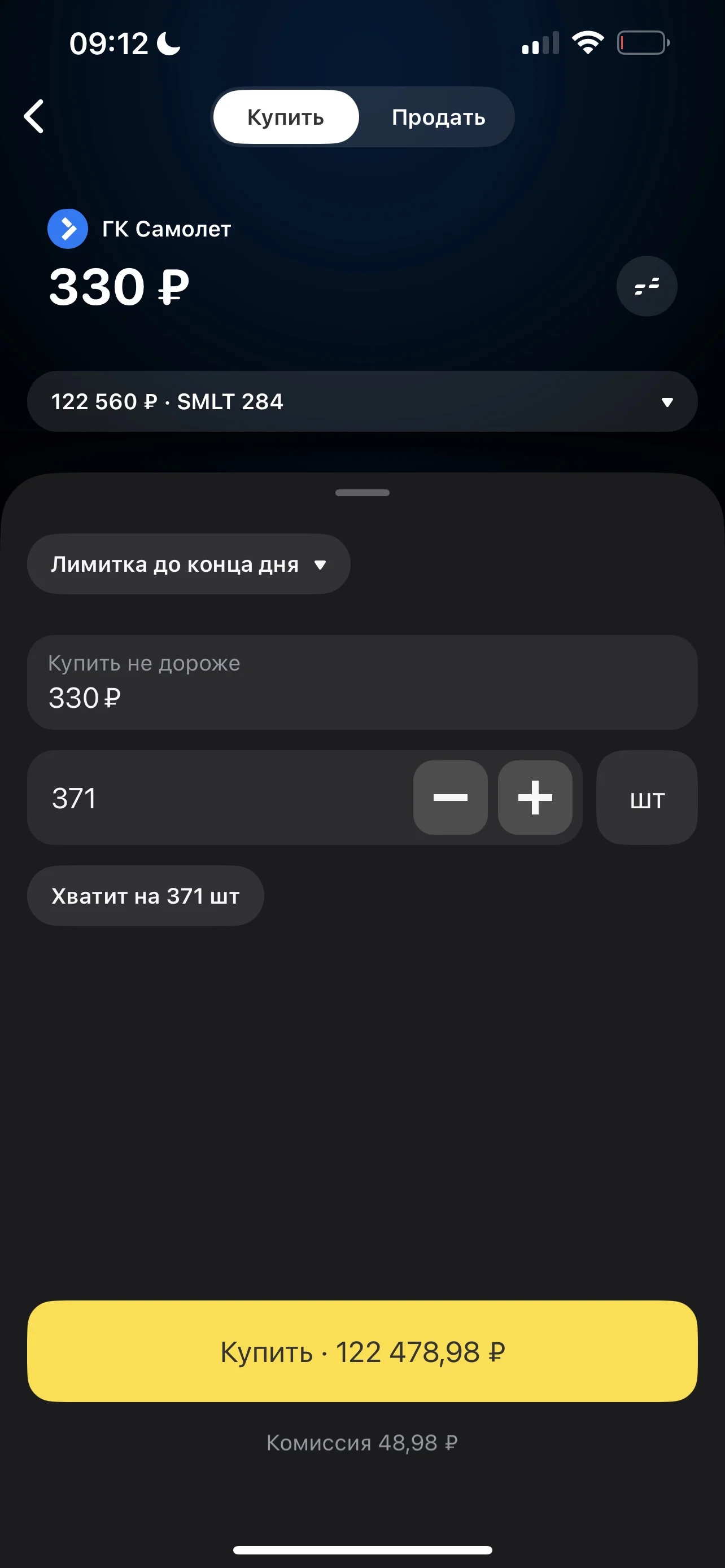Go back with the top-left arrow
Viewport: 725px width, 1568px height.
tap(34, 116)
